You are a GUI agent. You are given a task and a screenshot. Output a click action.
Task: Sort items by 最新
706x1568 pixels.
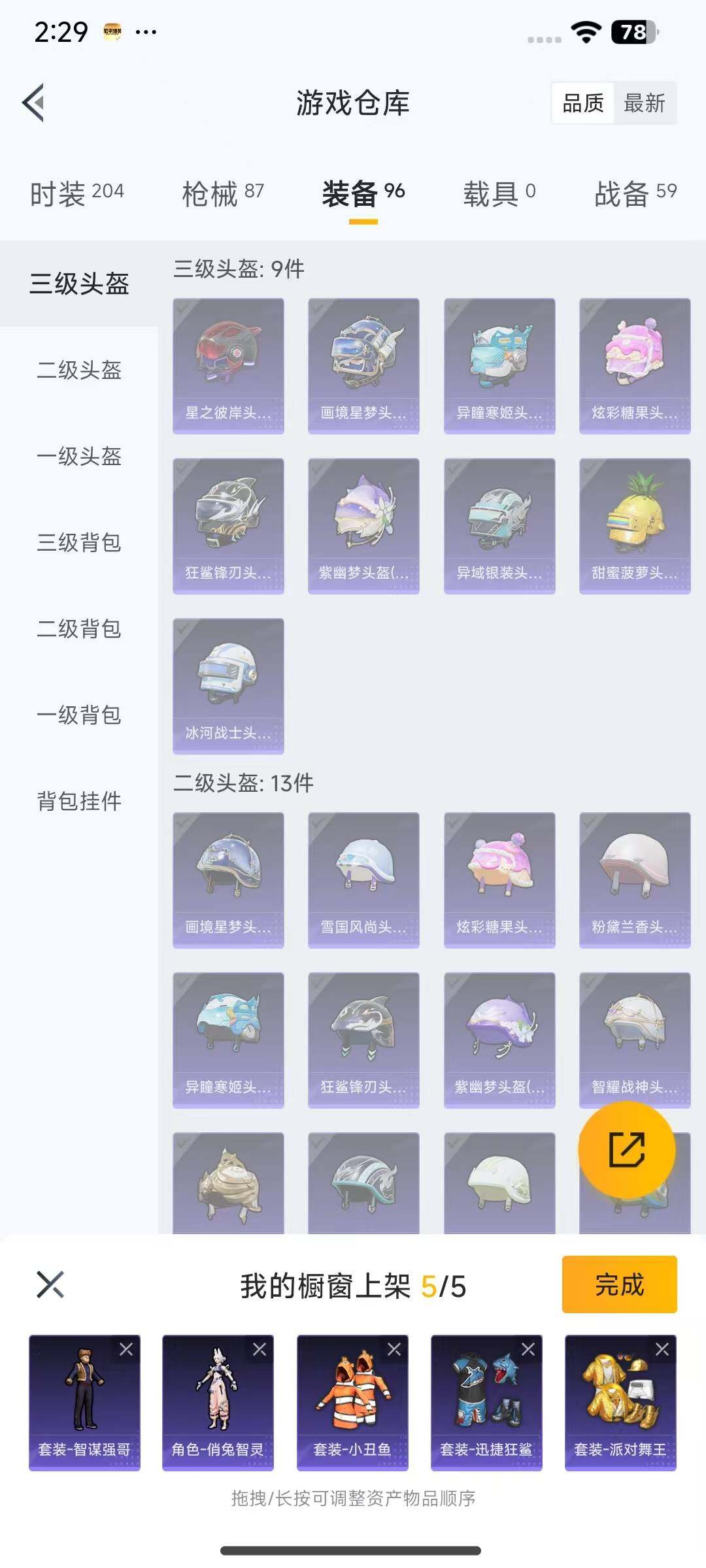click(x=644, y=103)
